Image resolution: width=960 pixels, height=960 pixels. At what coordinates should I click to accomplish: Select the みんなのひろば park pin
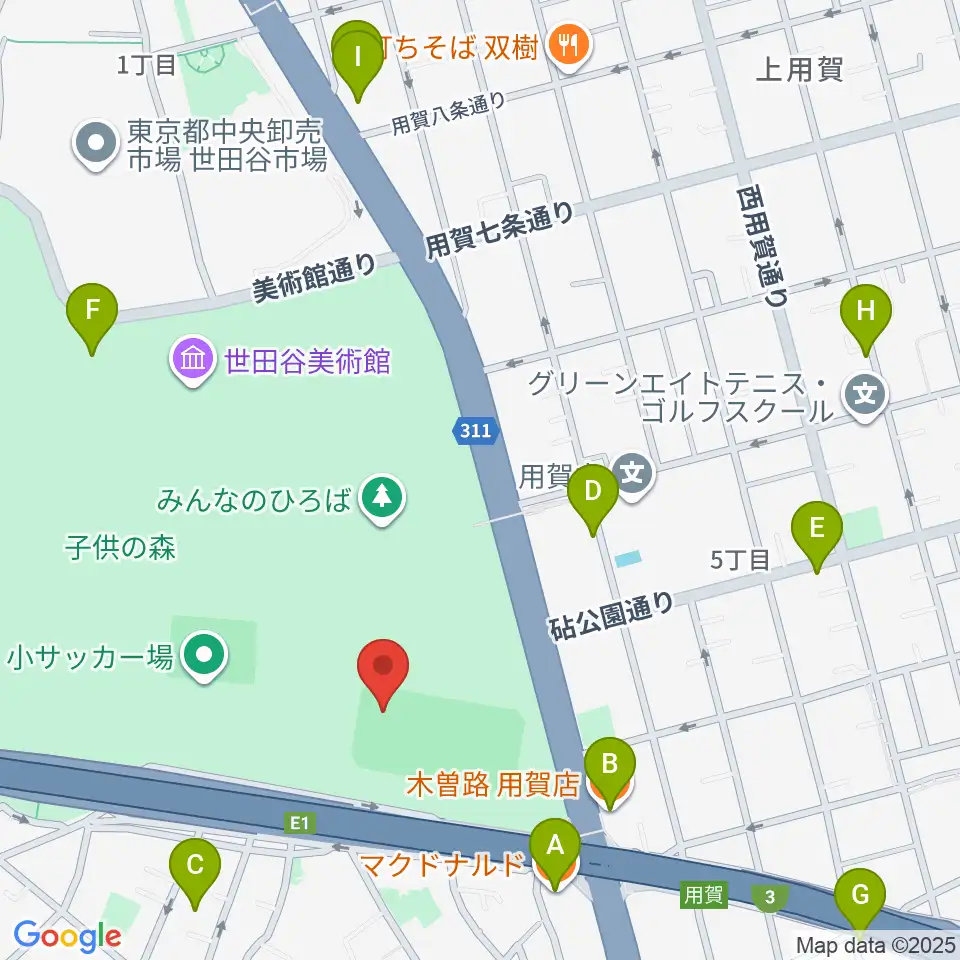click(382, 500)
